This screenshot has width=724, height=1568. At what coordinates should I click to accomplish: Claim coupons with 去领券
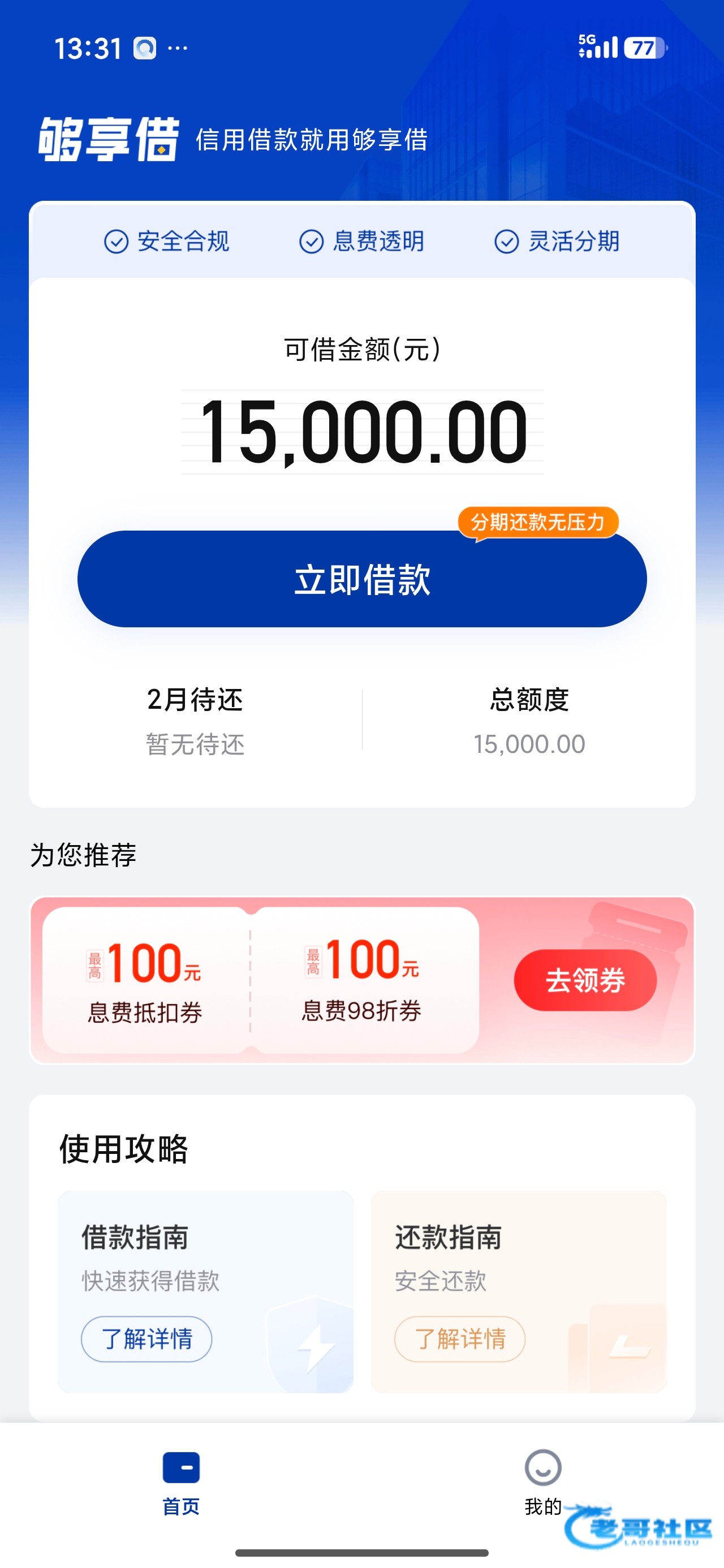coord(584,980)
